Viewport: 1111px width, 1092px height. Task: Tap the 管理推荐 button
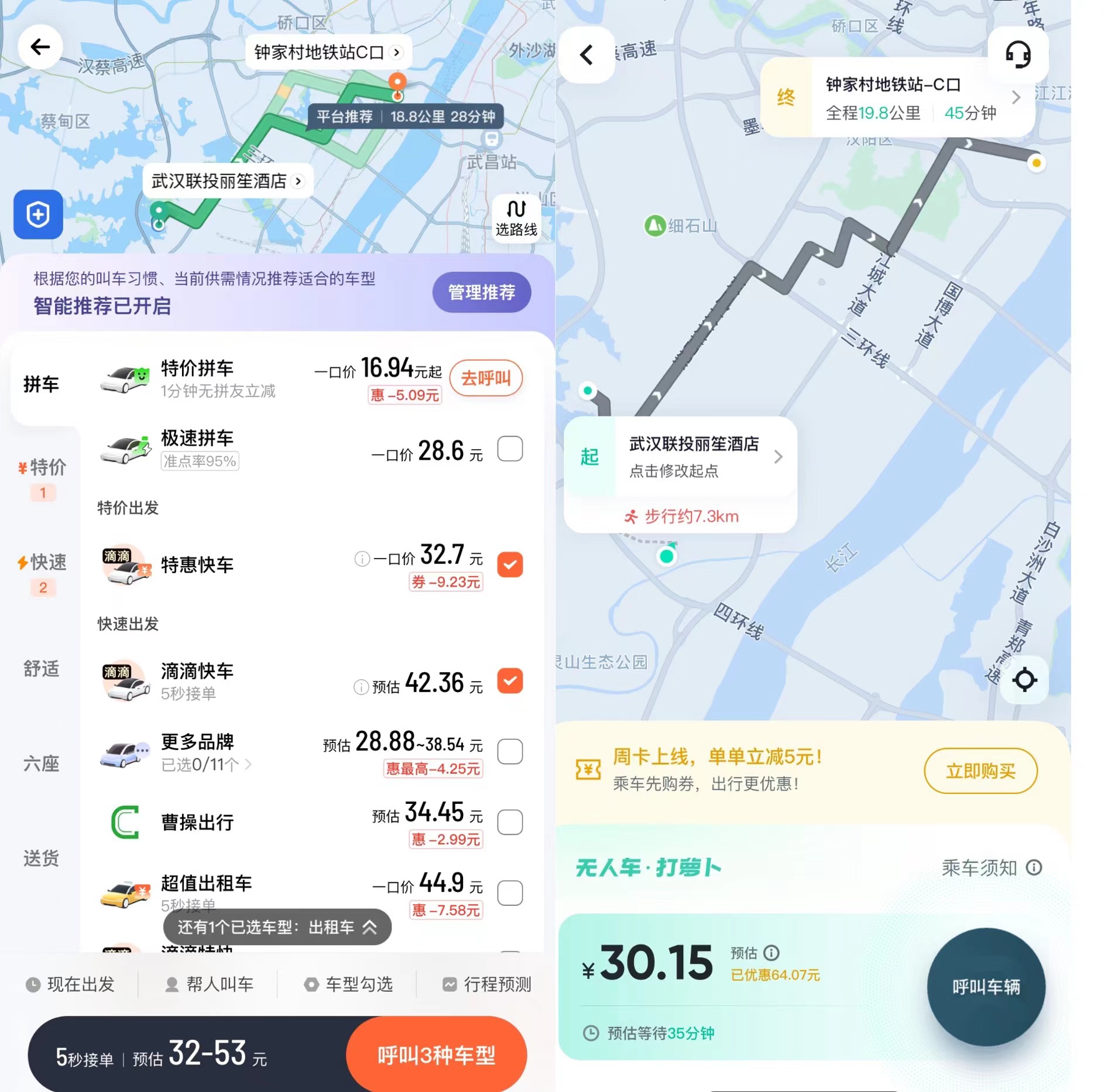coord(481,292)
